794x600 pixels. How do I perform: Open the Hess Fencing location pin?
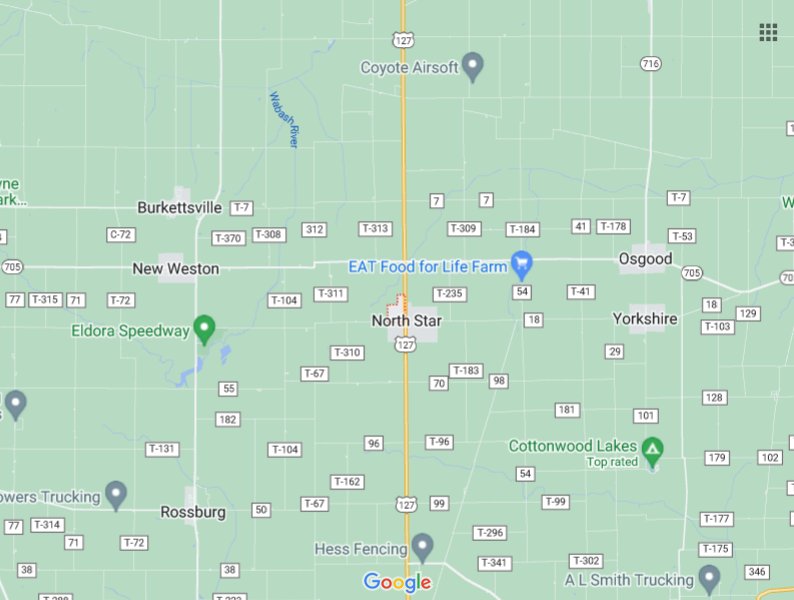click(423, 547)
